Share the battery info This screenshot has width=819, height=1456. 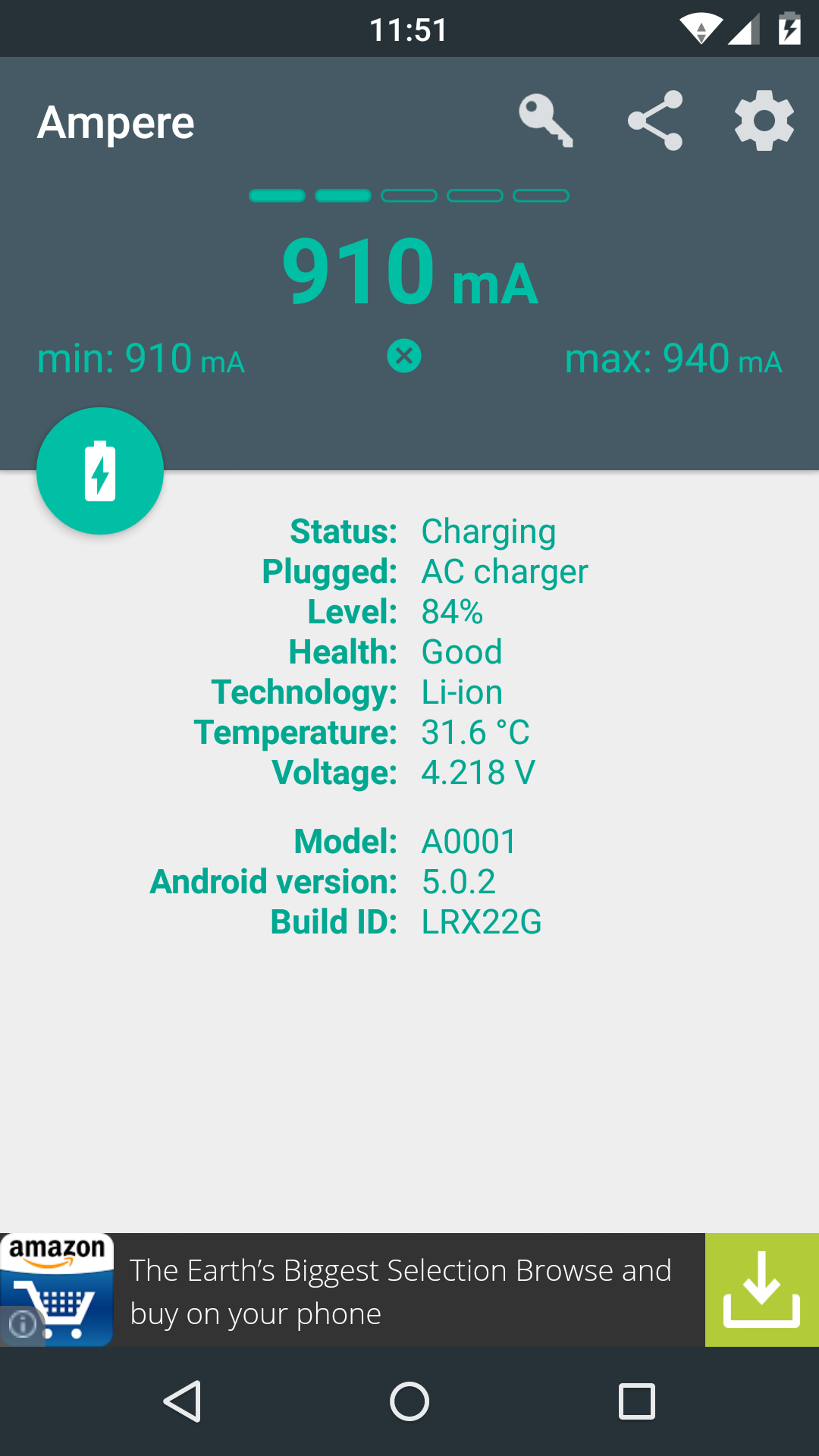[655, 121]
